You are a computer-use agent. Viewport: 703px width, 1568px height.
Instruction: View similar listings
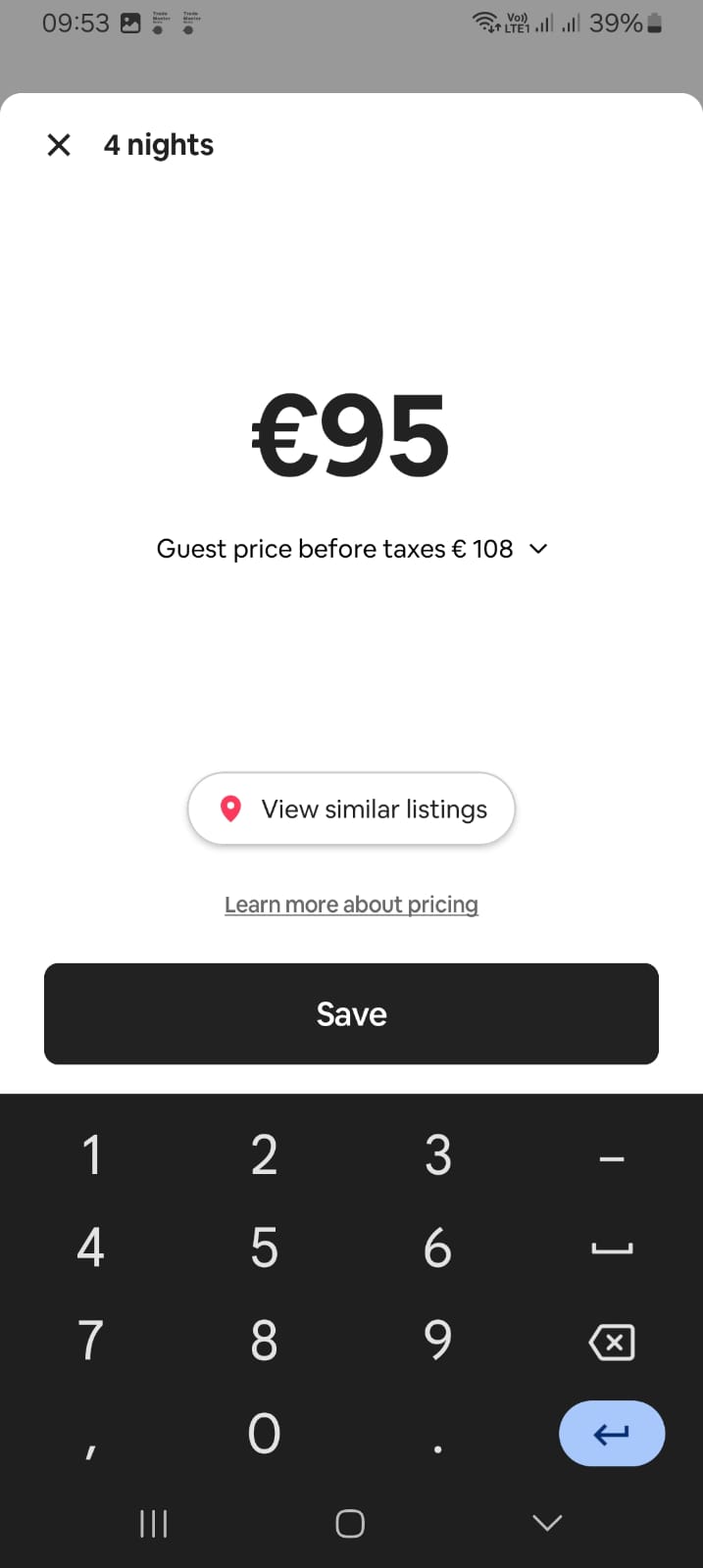point(351,808)
